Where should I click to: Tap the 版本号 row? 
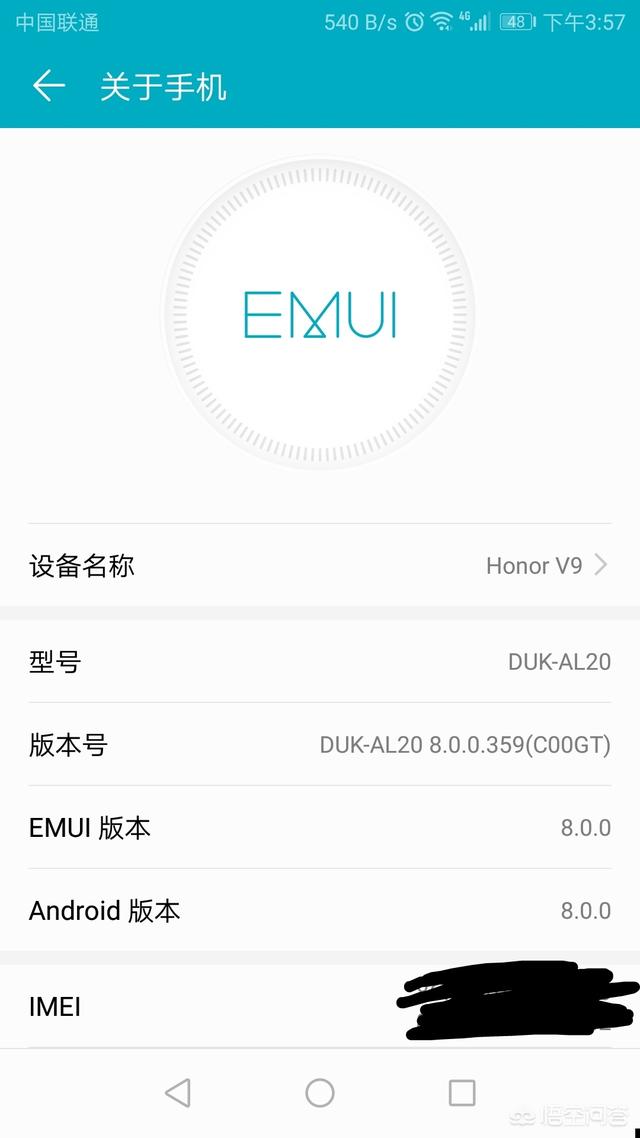[x=320, y=745]
